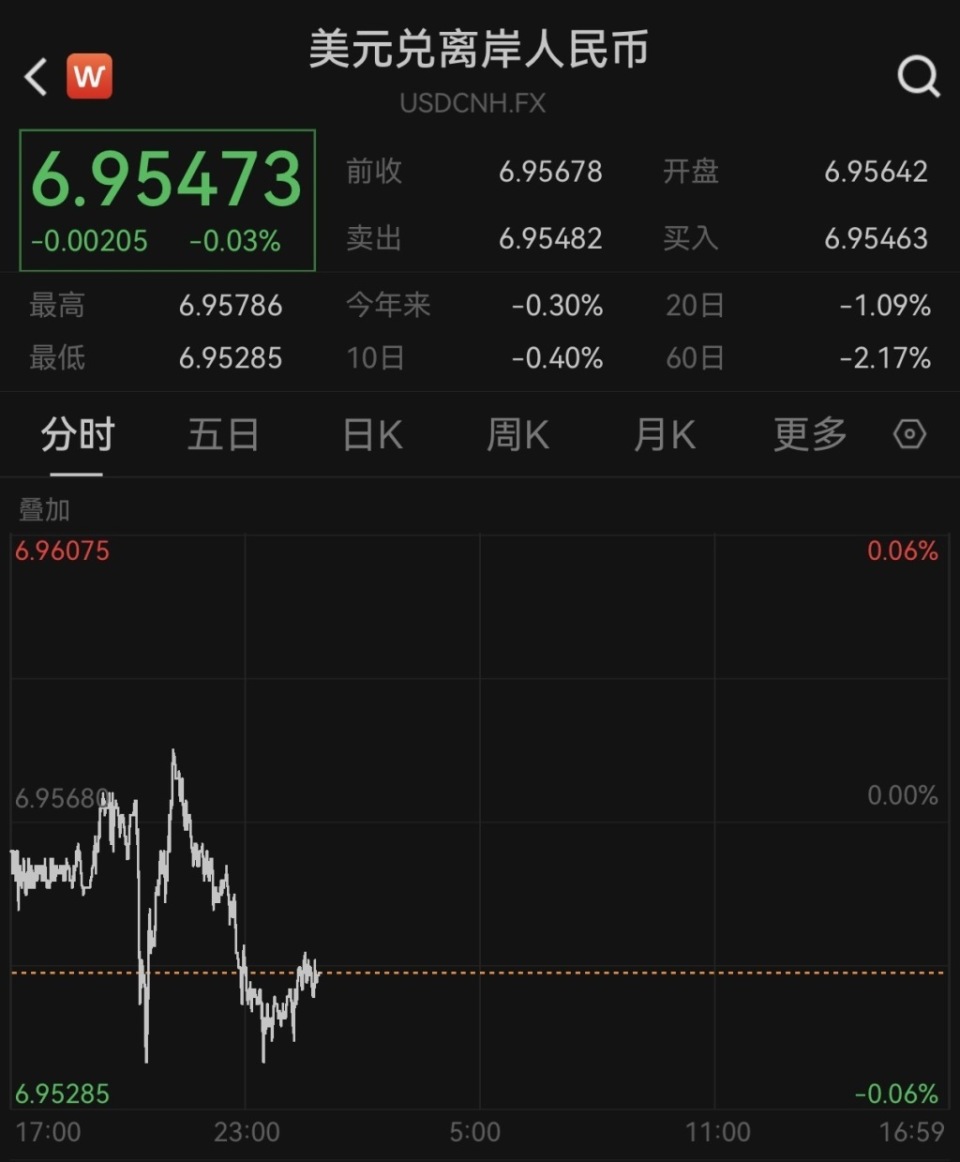Tap the 买入 buy price 6.95463
Image resolution: width=960 pixels, height=1162 pixels.
[875, 239]
